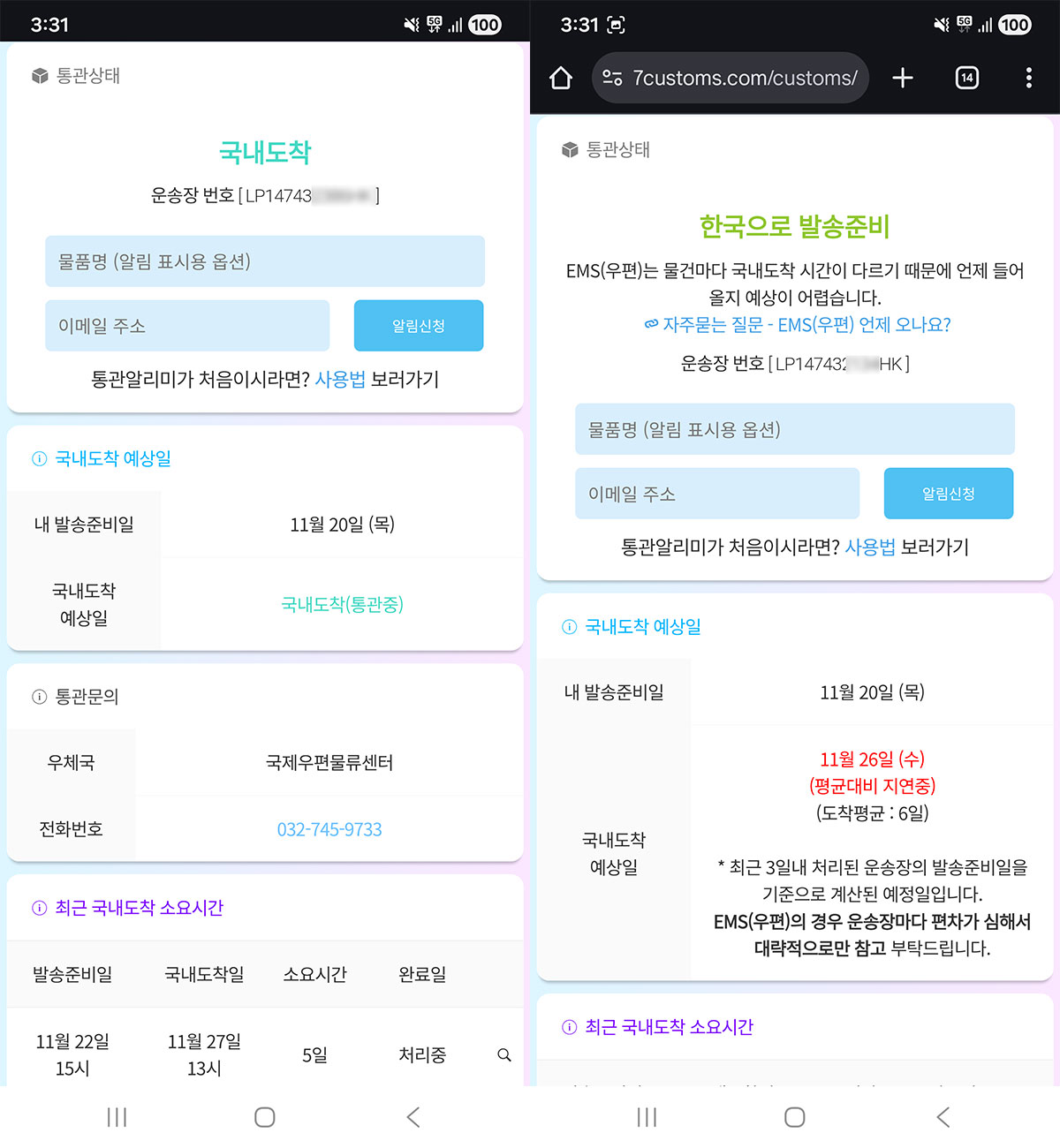Focus the 물품명 field under 한국으로 발송준비
Viewport: 1060px width, 1148px height.
tap(795, 429)
